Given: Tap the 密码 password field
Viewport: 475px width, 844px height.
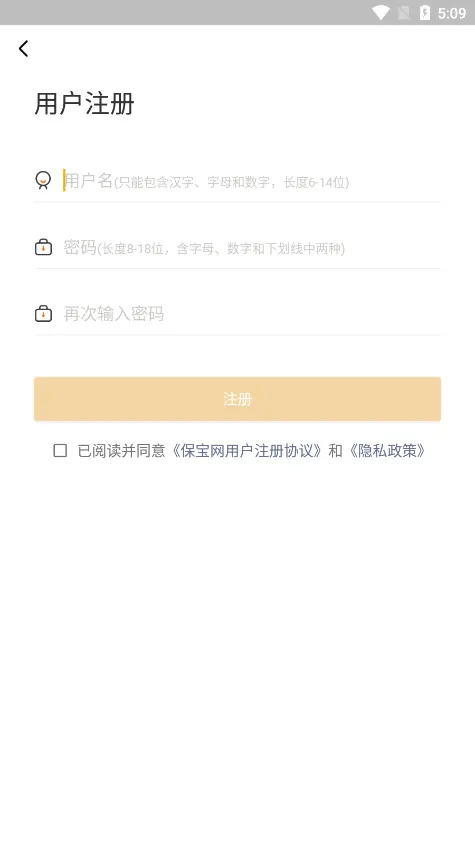Looking at the screenshot, I should point(251,248).
